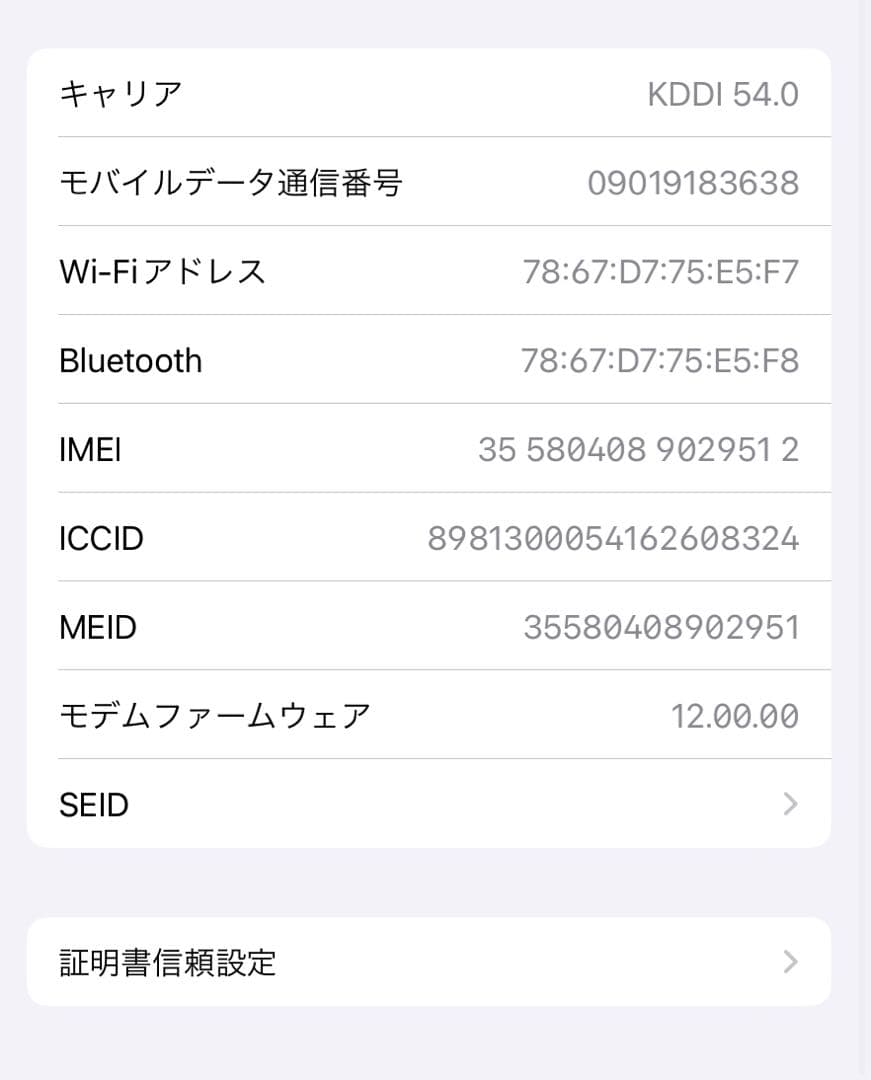Image resolution: width=871 pixels, height=1080 pixels.
Task: Tap the IMEI number to copy it
Action: click(637, 449)
